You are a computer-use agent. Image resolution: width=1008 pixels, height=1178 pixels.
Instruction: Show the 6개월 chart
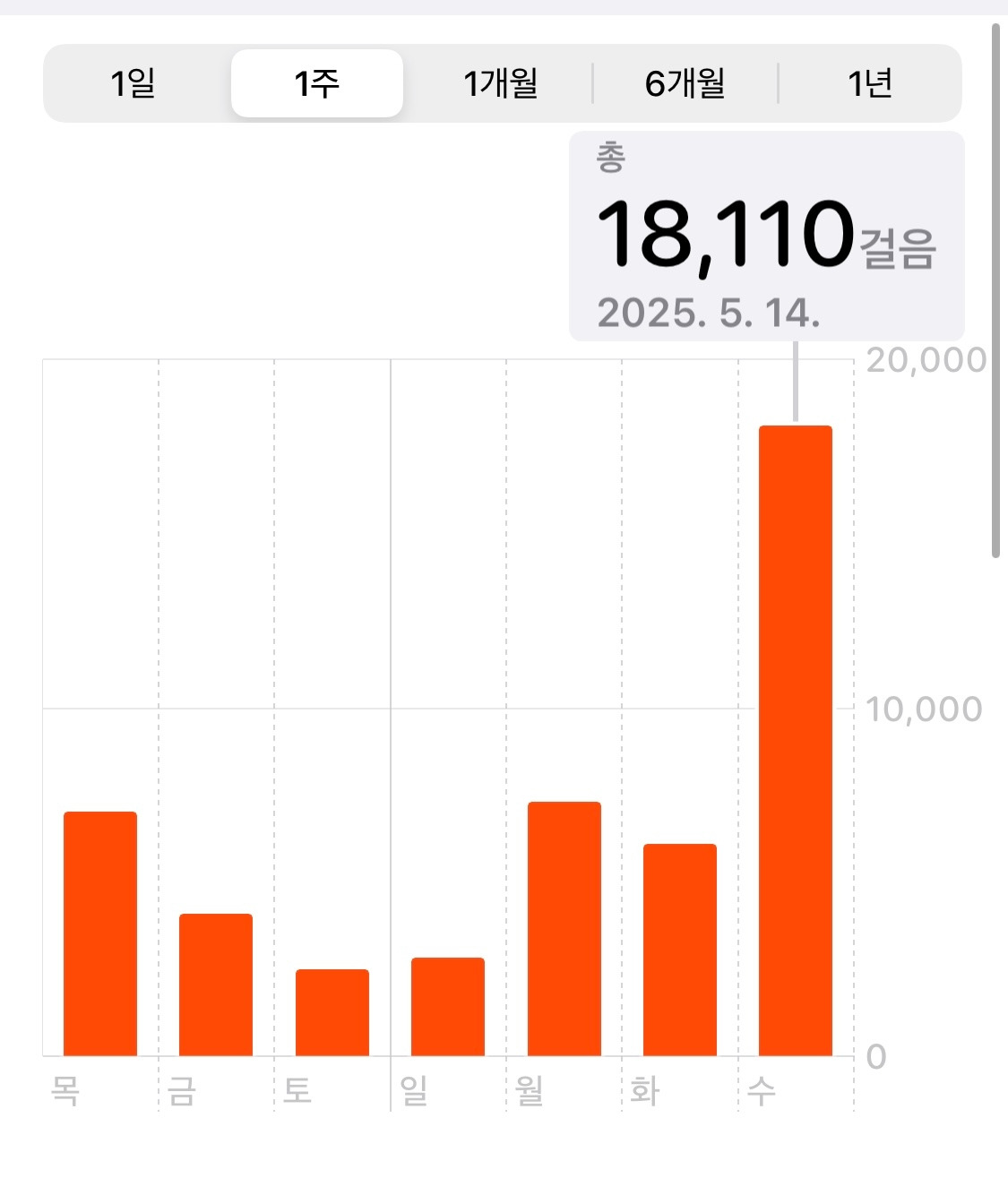(x=685, y=83)
